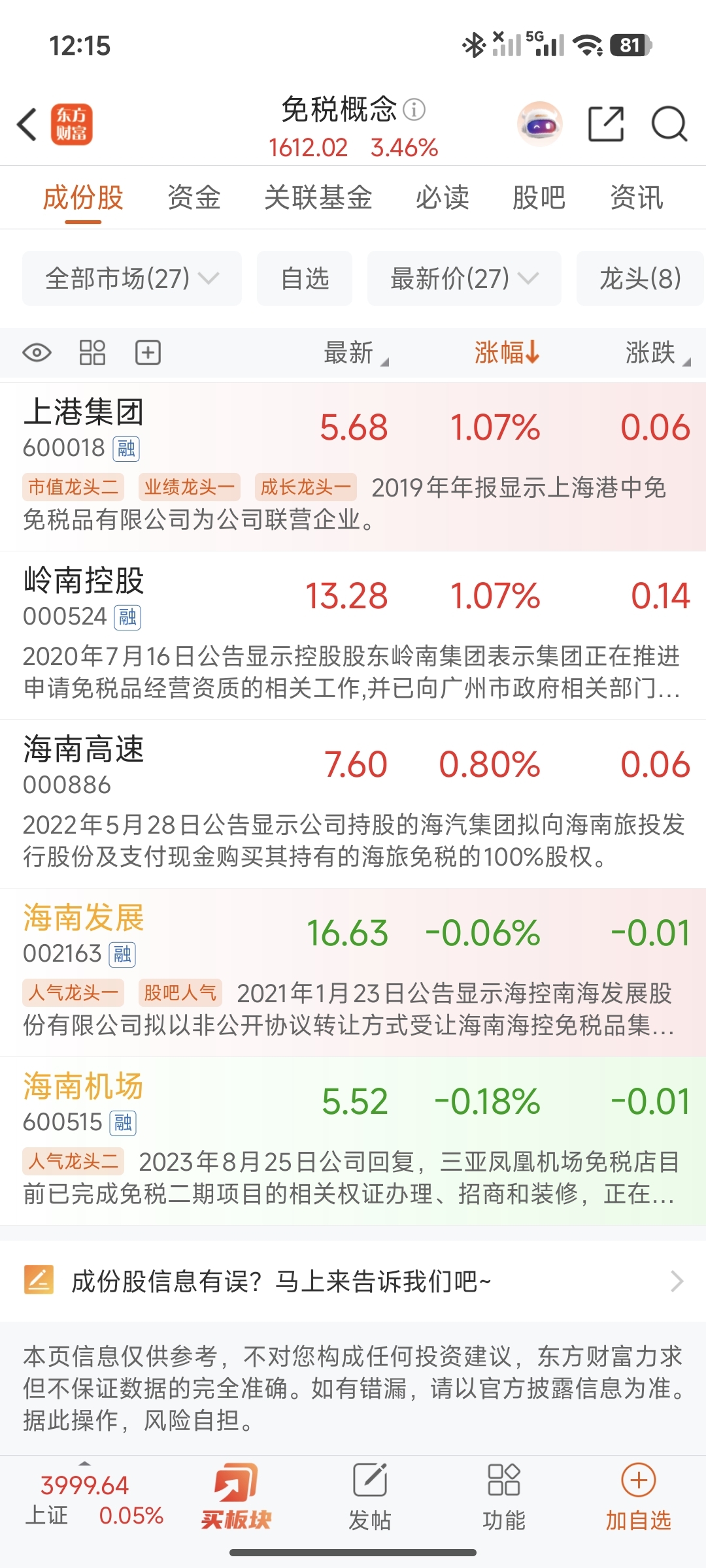The image size is (706, 1568).
Task: Open the search magnifier icon
Action: click(669, 124)
